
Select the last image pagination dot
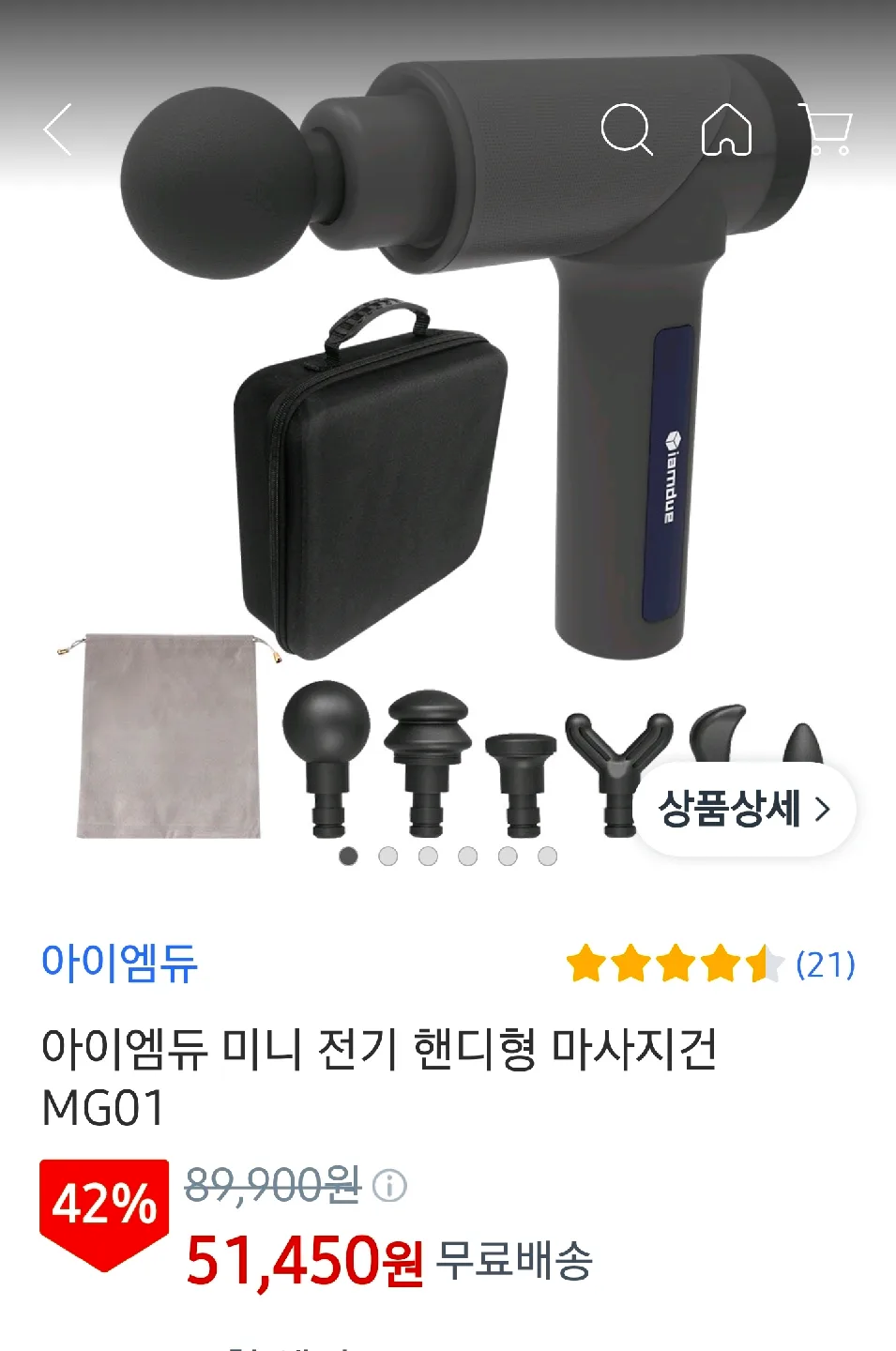(x=547, y=855)
